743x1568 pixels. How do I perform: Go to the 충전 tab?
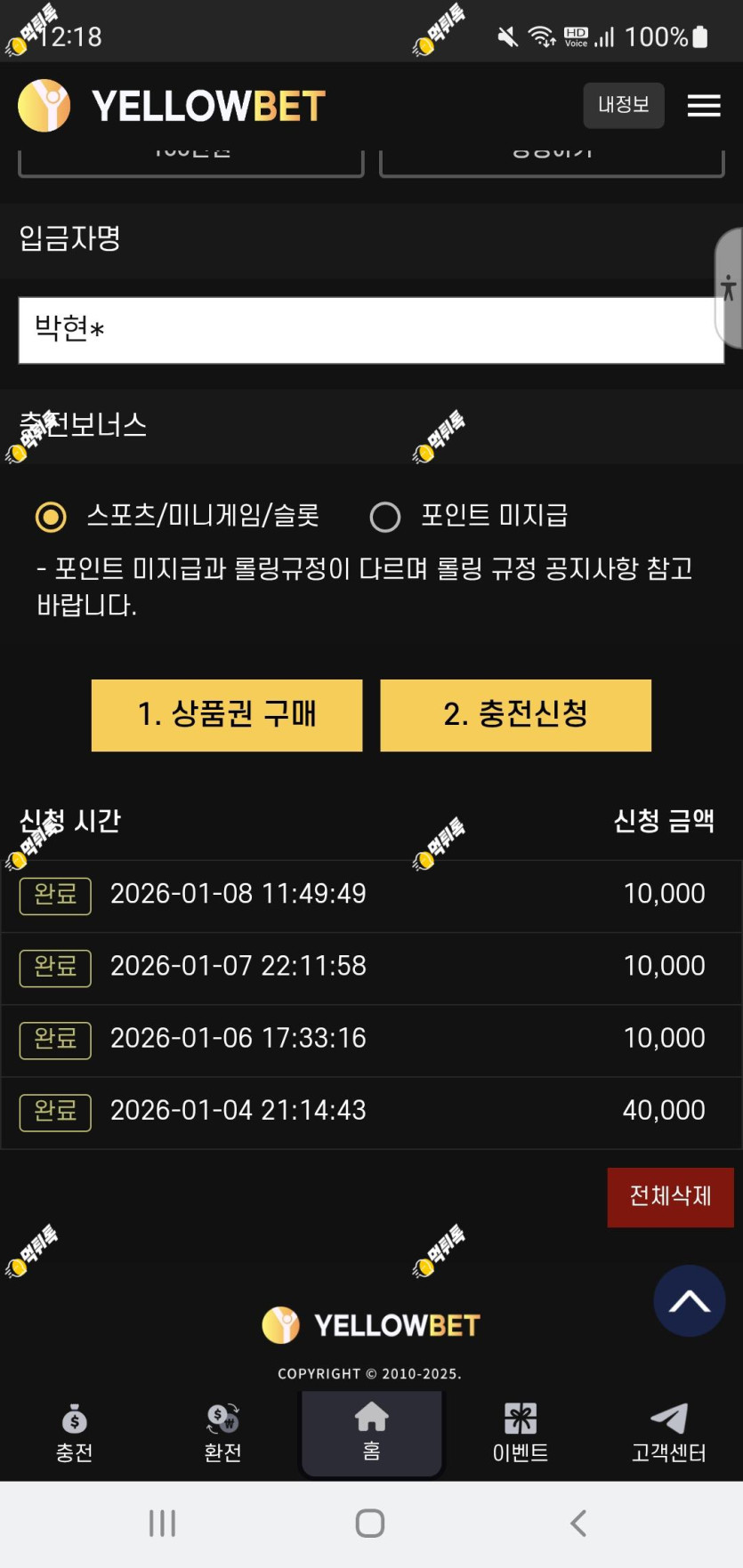(75, 1433)
